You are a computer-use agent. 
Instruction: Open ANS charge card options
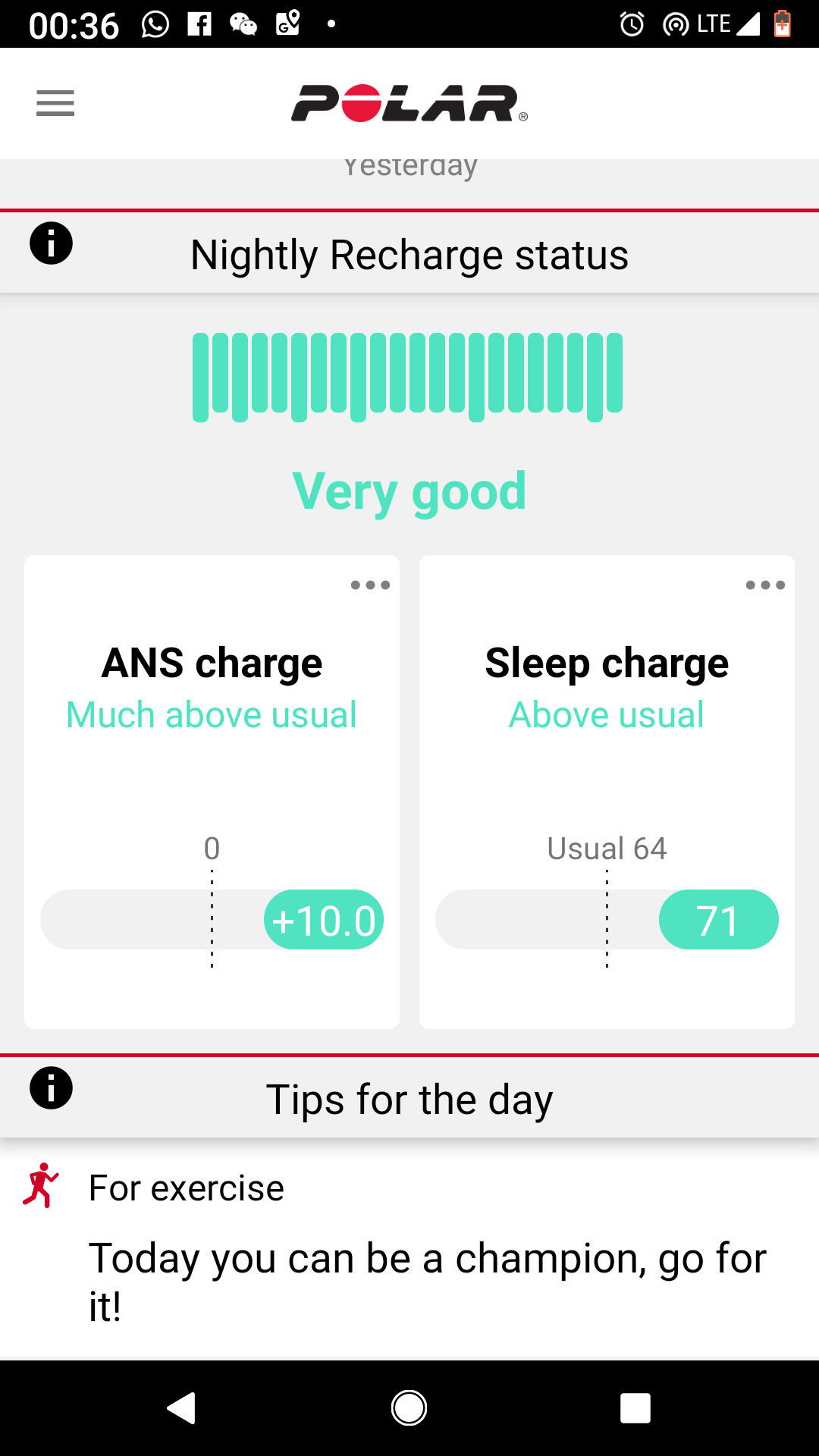[x=370, y=585]
